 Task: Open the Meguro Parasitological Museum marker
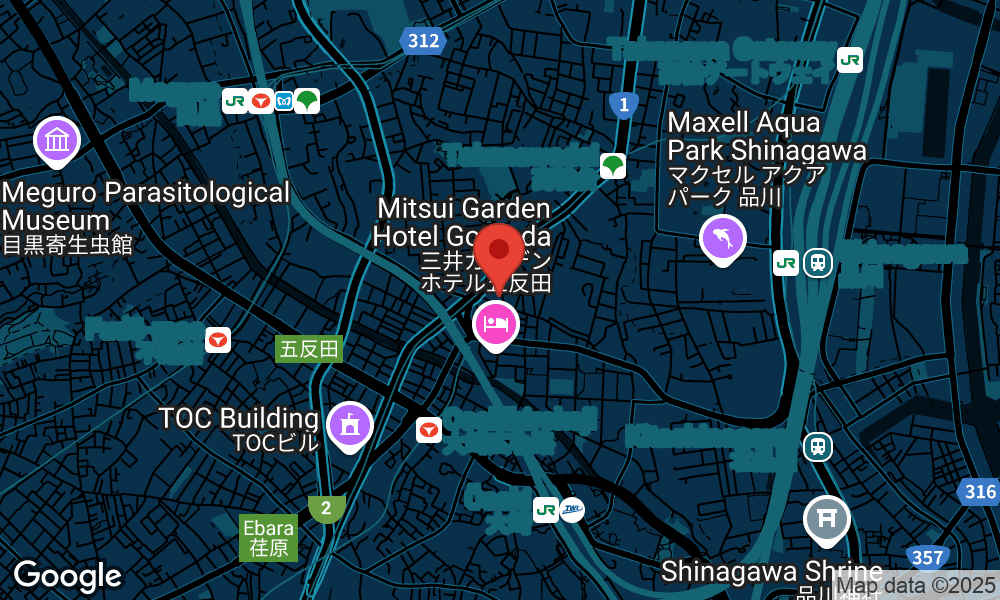click(x=57, y=140)
